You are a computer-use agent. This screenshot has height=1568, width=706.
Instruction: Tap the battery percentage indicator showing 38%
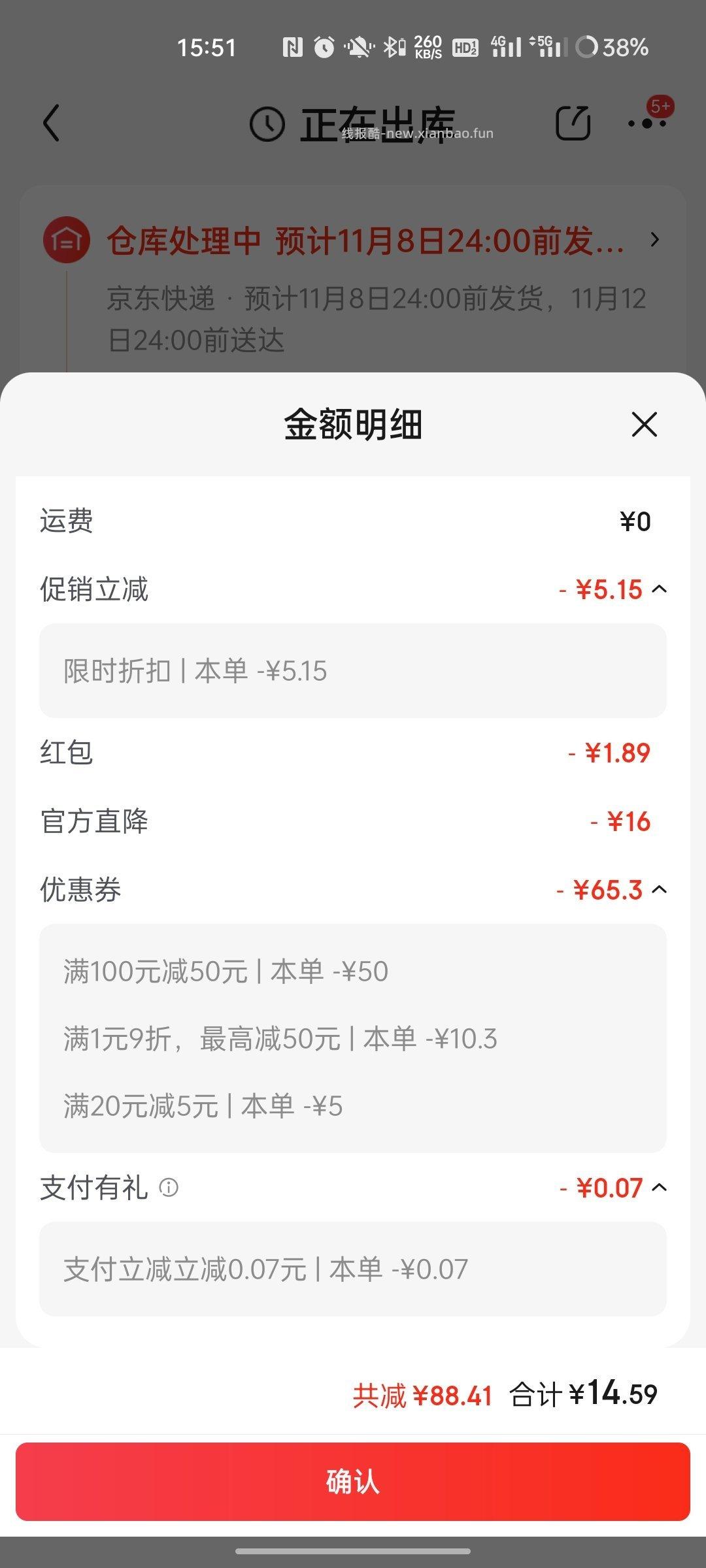(x=623, y=46)
